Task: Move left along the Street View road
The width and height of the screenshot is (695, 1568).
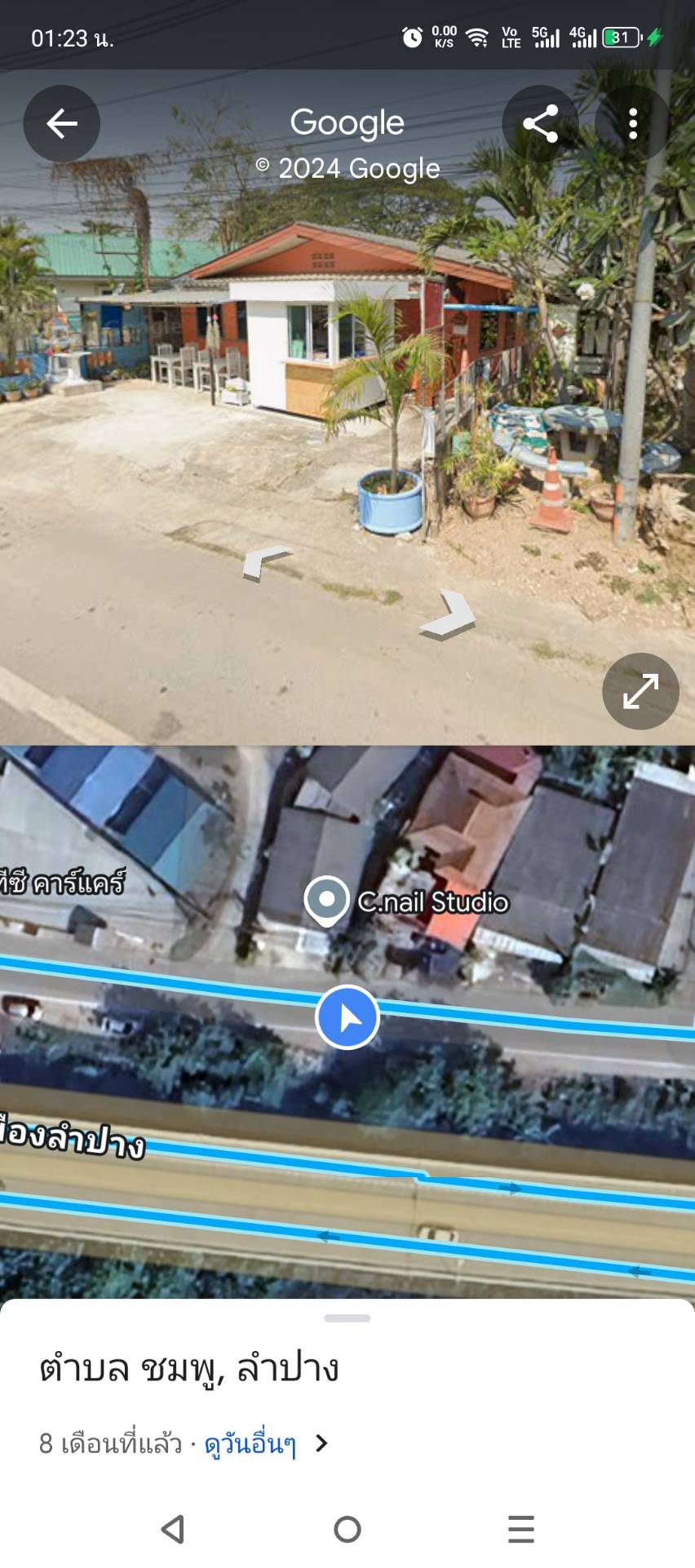Action: click(266, 561)
